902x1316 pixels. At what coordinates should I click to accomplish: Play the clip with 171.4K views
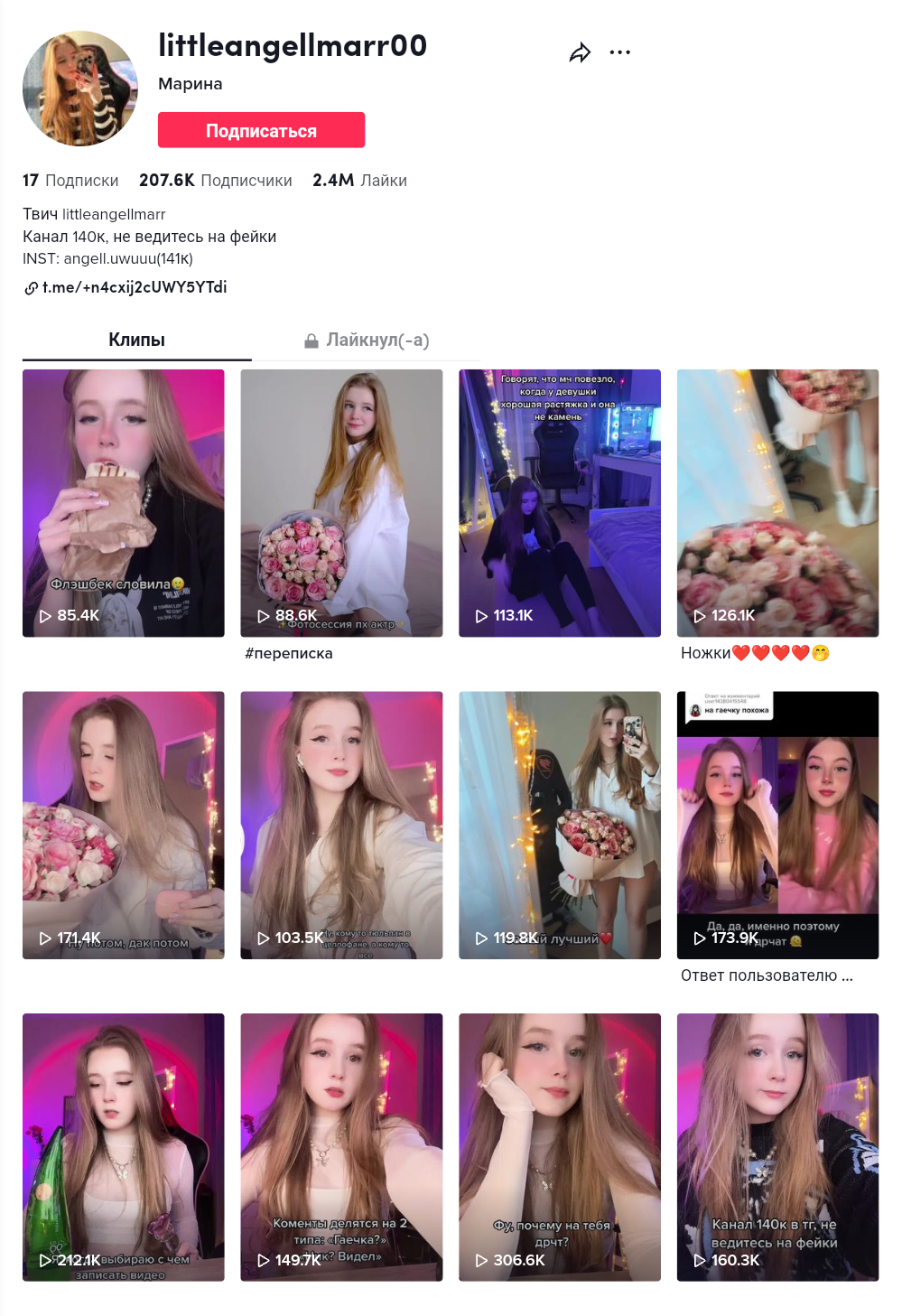point(124,824)
